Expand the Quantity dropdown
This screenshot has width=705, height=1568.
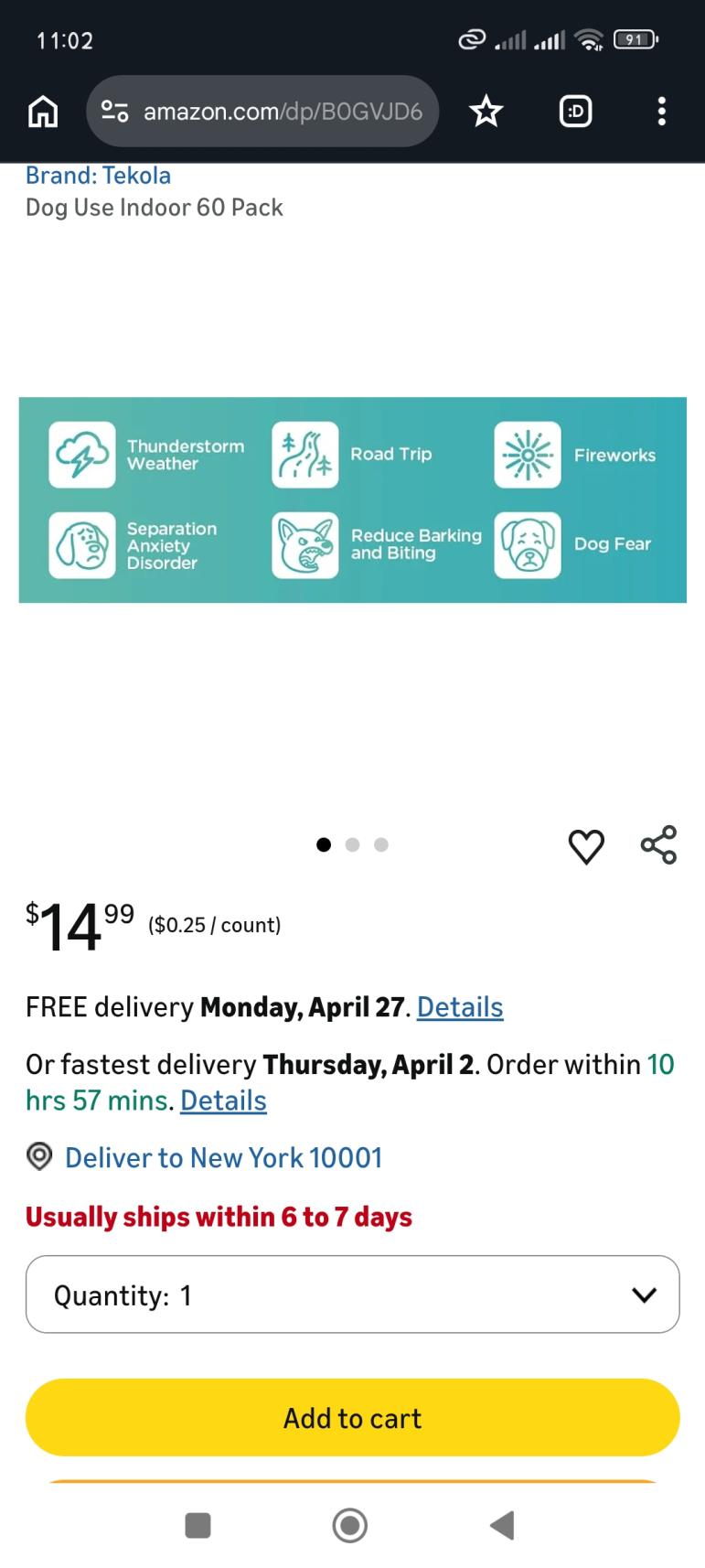tap(352, 1294)
